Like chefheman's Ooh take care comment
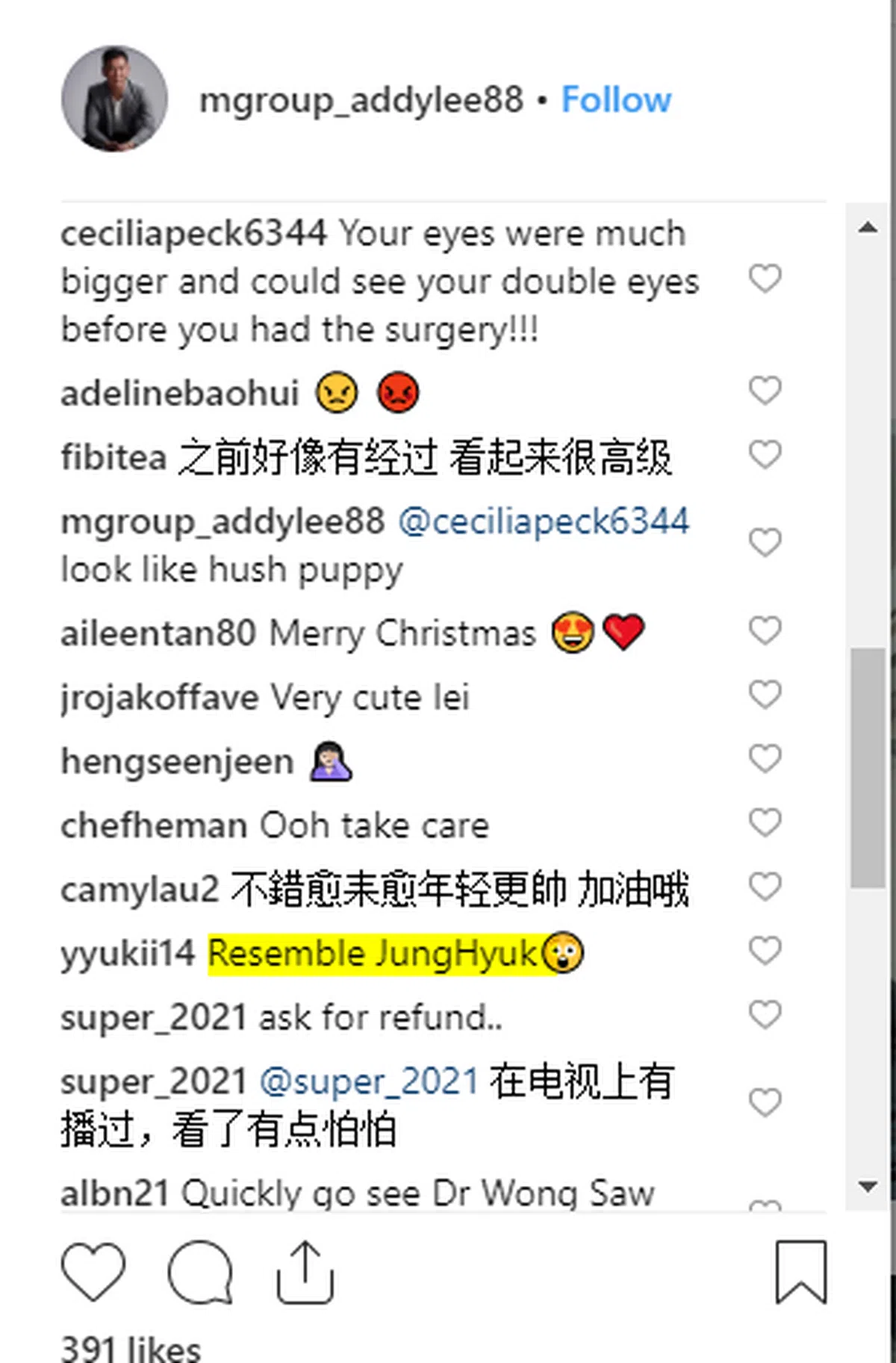This screenshot has width=896, height=1363. (x=765, y=823)
